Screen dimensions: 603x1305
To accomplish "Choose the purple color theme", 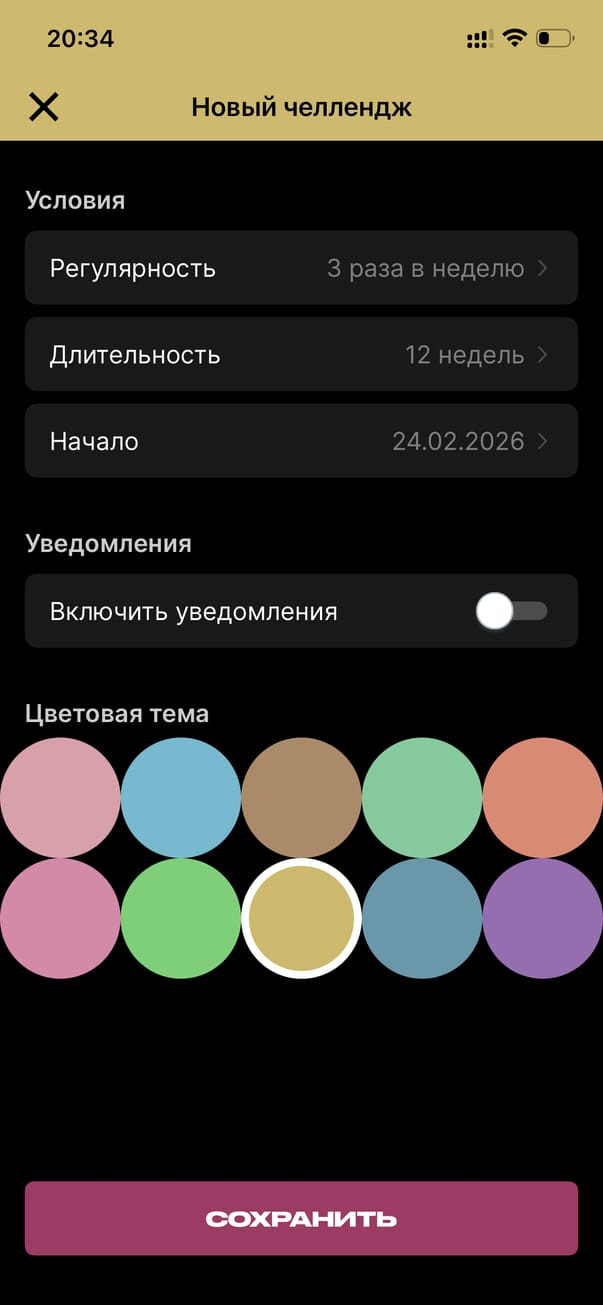I will click(543, 918).
